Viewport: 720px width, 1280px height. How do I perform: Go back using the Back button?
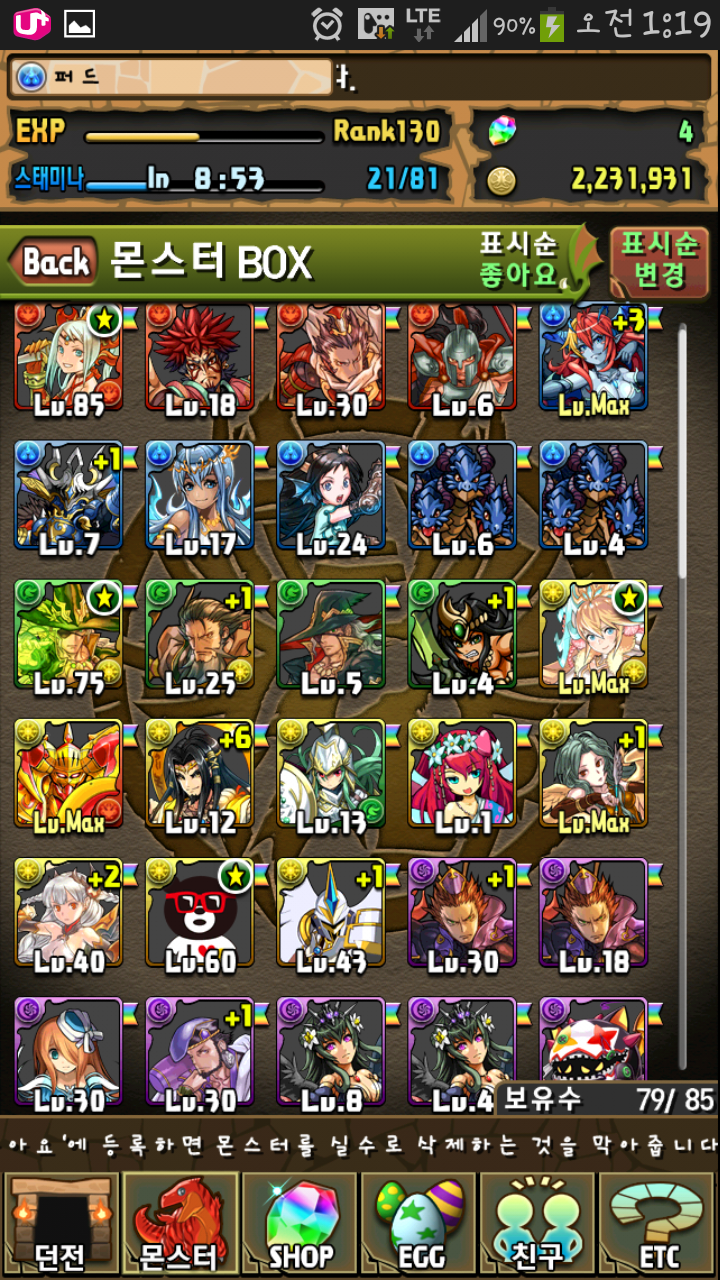(55, 263)
